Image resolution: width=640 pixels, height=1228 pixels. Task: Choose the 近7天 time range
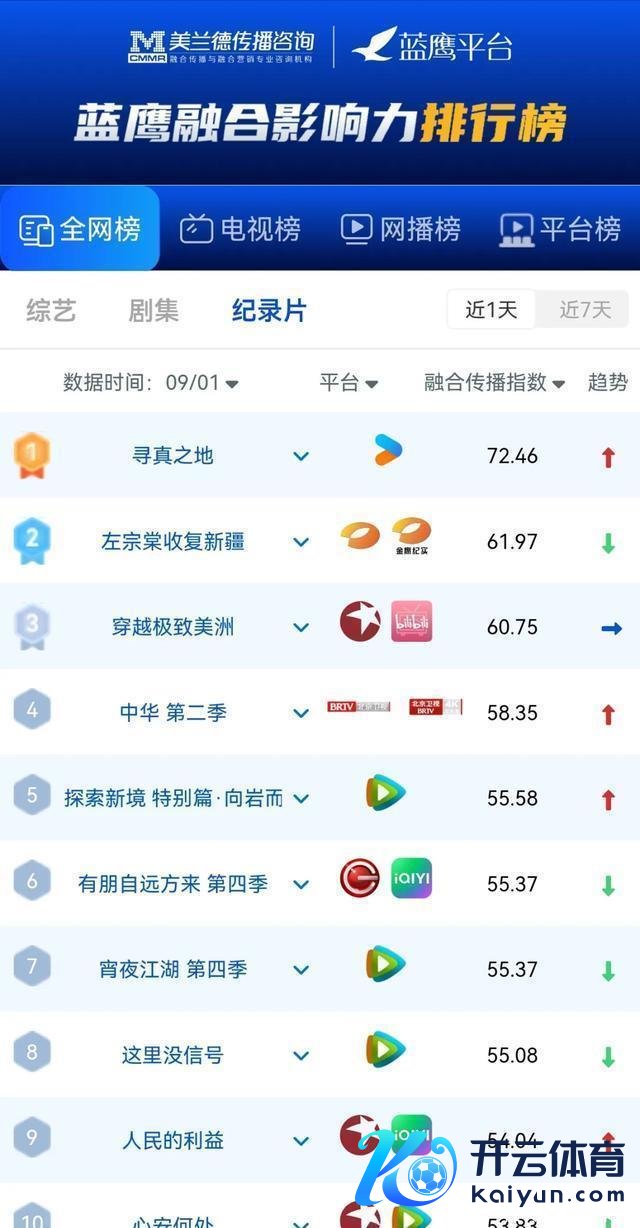point(584,310)
